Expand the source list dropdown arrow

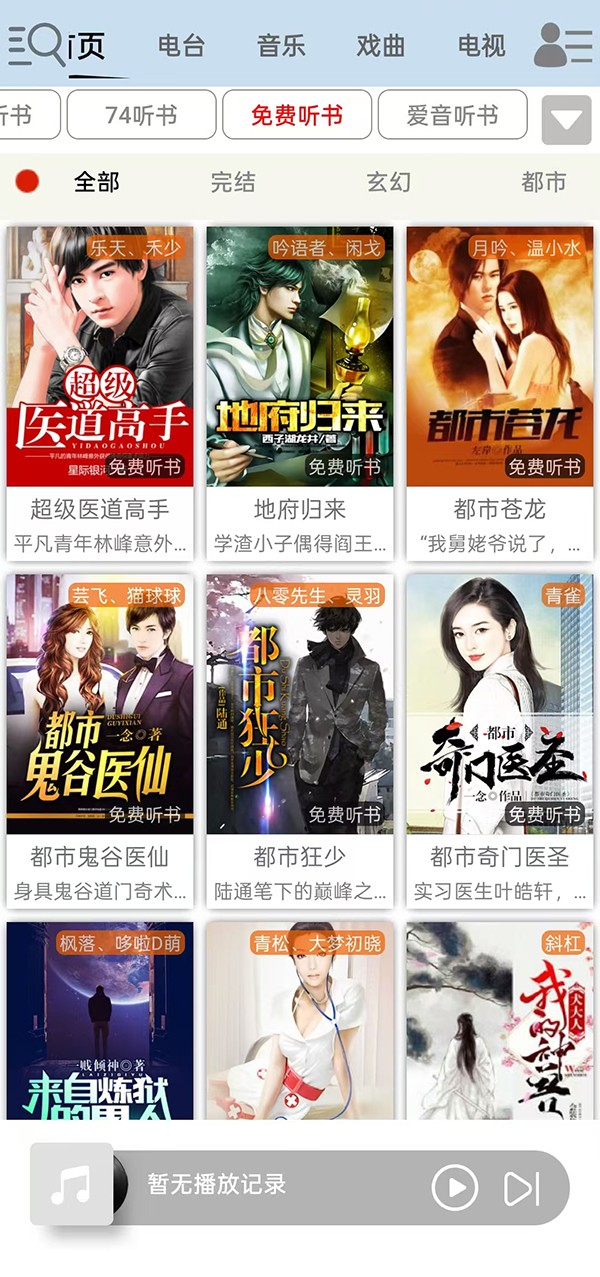point(566,121)
